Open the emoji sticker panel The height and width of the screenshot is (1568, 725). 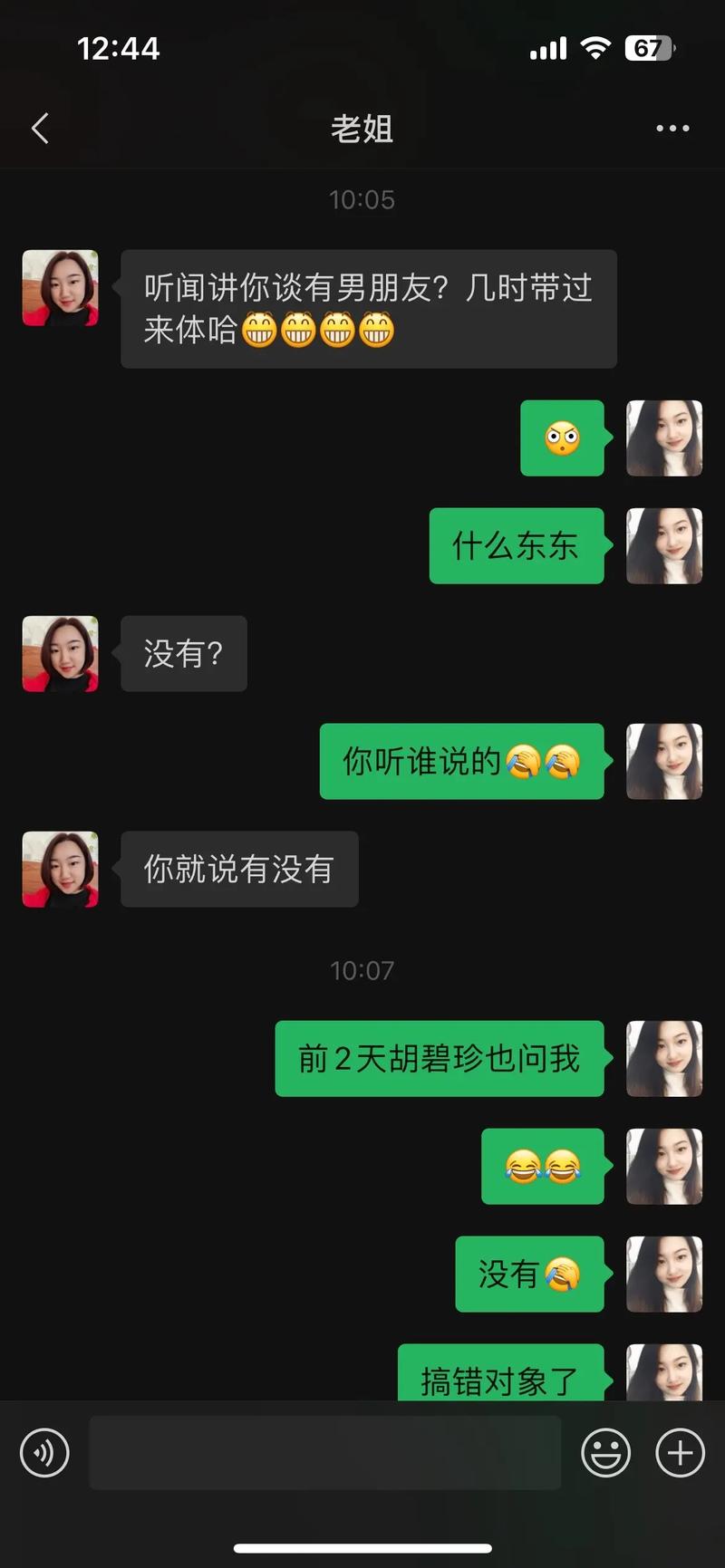point(605,1453)
